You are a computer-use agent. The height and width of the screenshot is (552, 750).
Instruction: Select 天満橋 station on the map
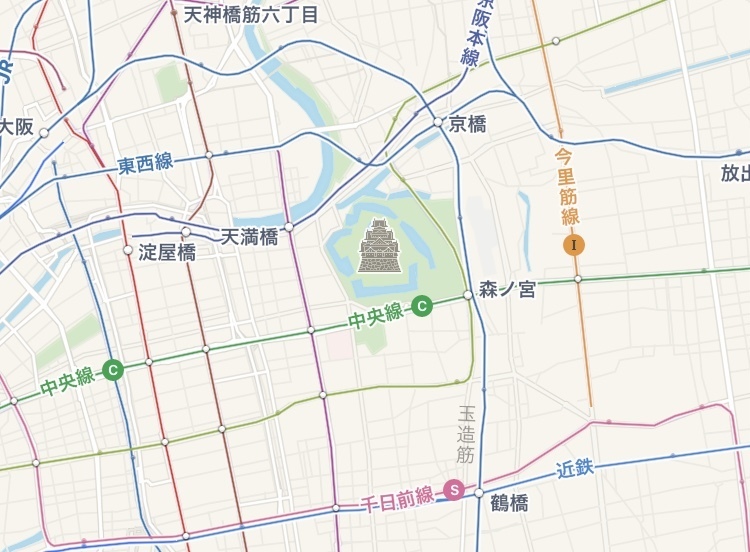point(288,228)
